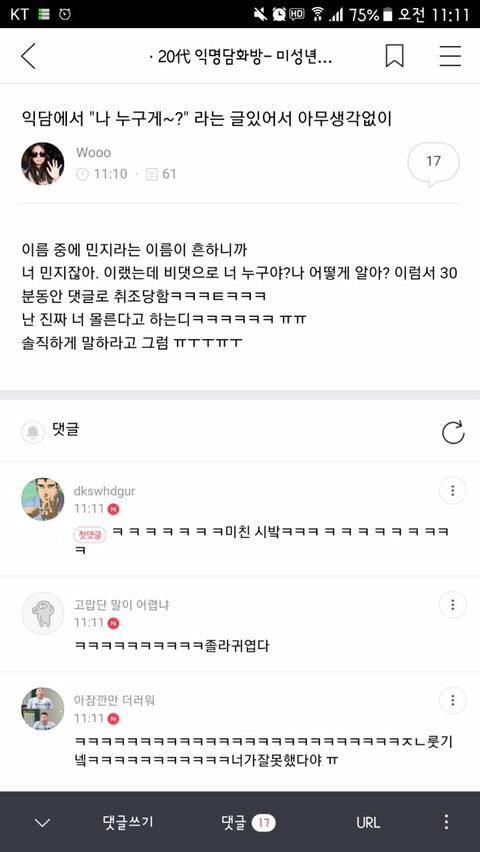View dkswhdgur's profile avatar
The width and height of the screenshot is (480, 852).
point(42,499)
